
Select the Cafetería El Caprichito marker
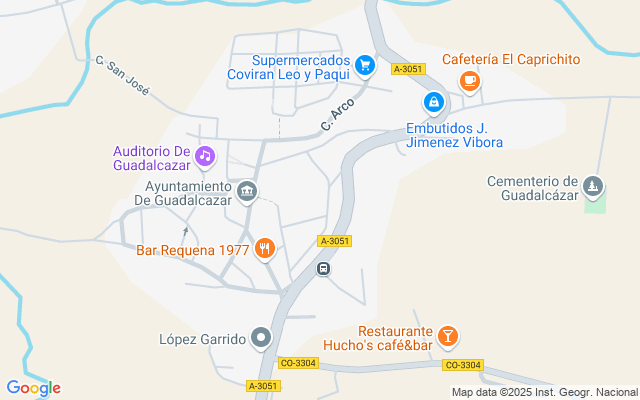470,82
